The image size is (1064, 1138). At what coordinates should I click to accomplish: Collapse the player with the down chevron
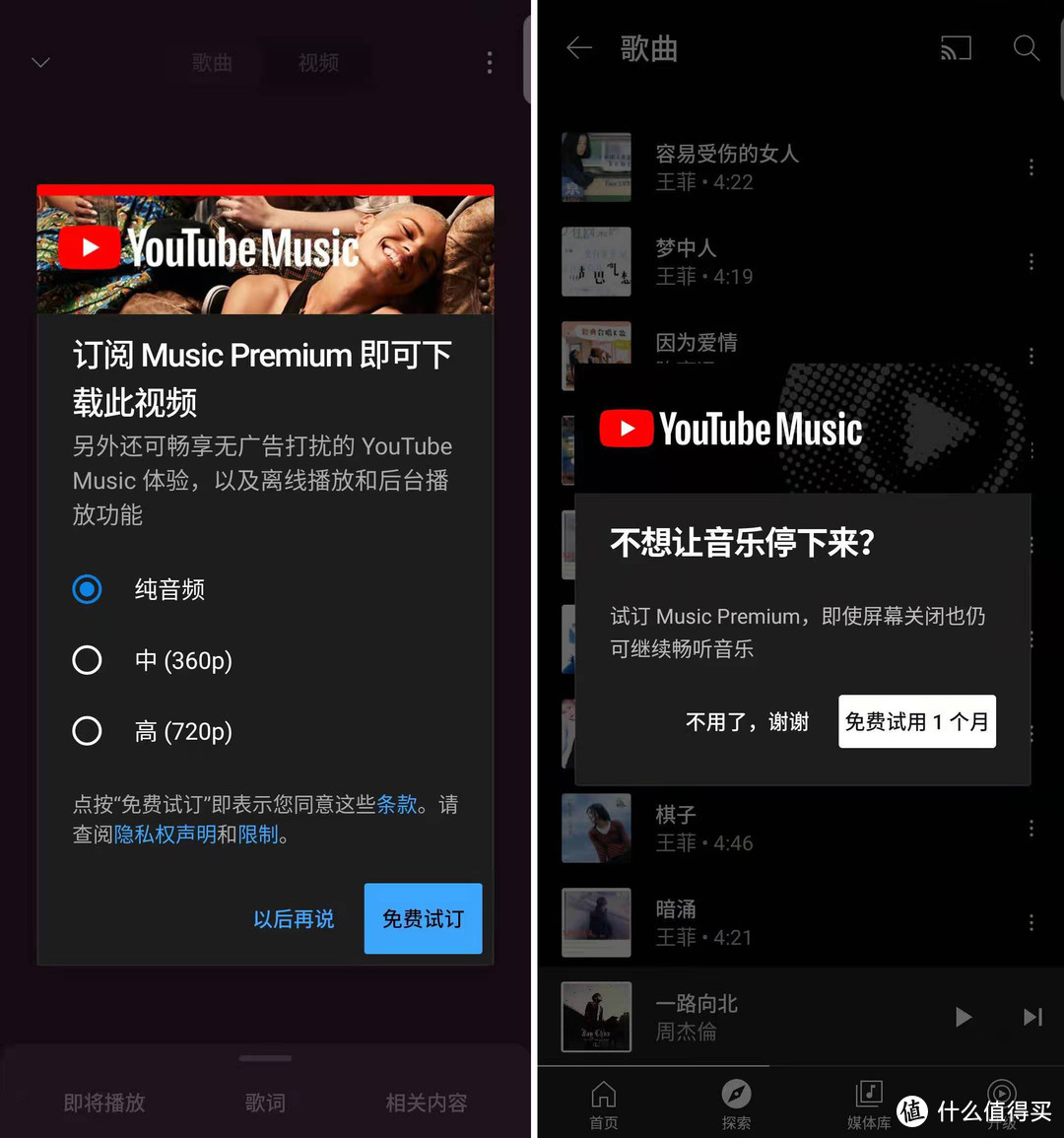point(40,62)
